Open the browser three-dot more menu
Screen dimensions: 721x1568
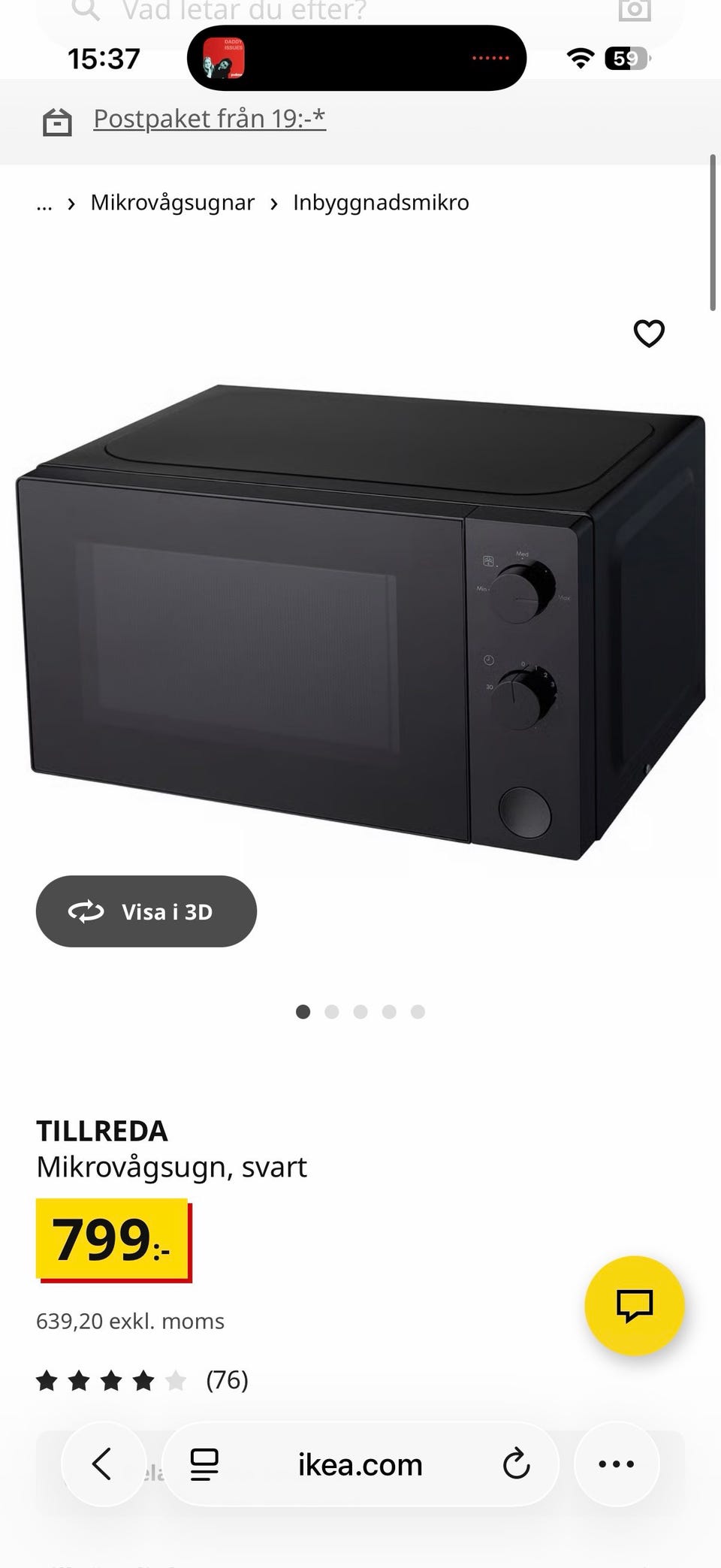coord(617,1464)
